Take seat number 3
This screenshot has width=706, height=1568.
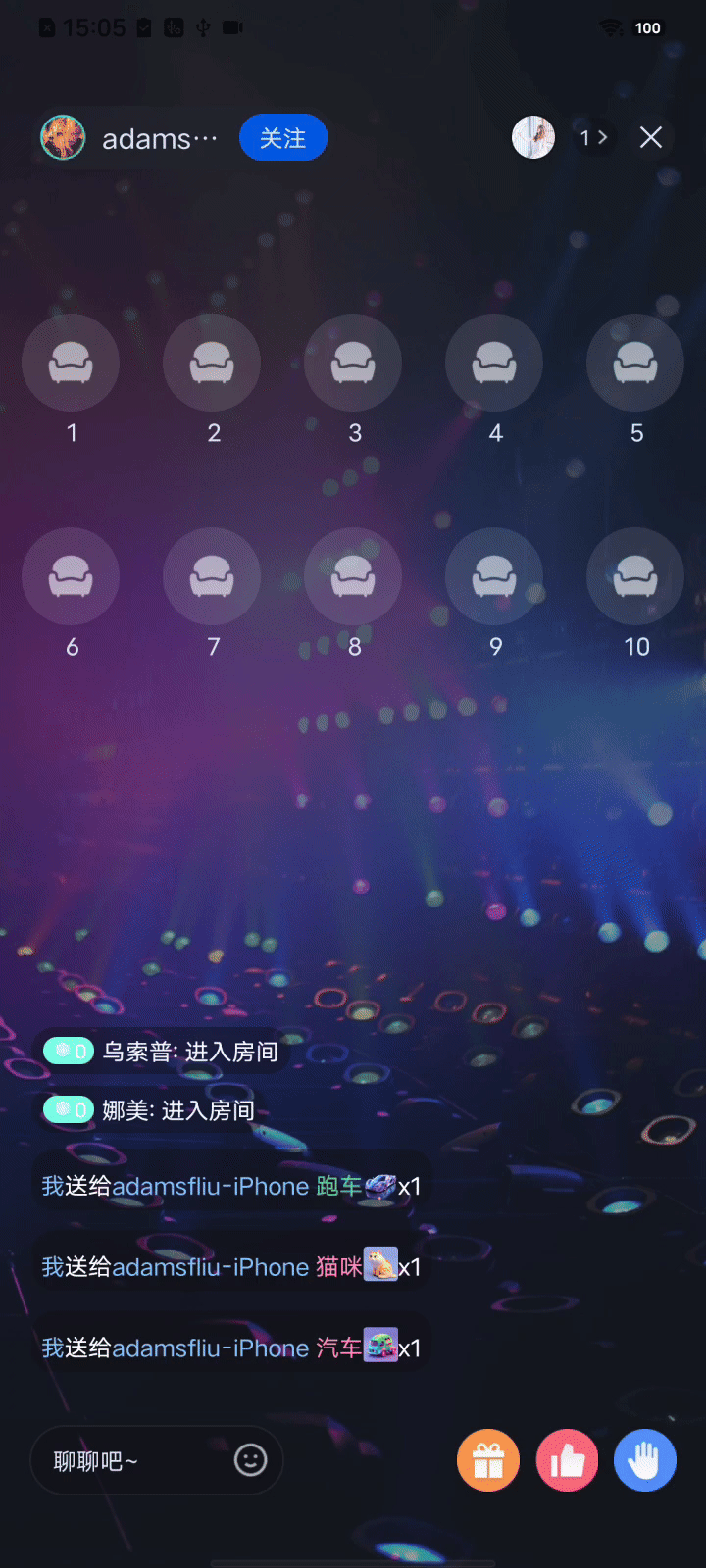point(353,363)
